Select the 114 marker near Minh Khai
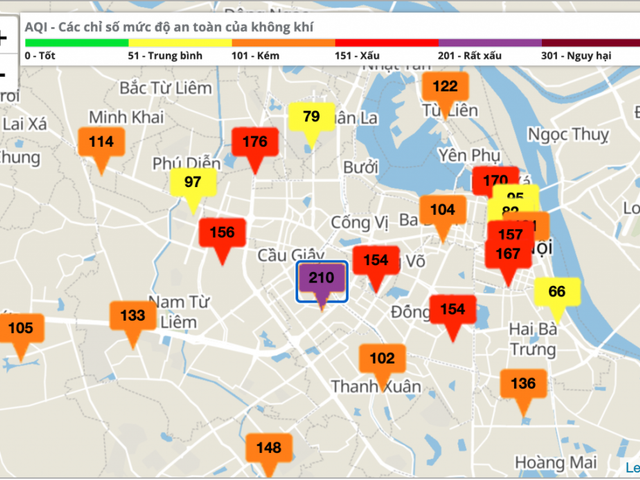640x480 pixels. (101, 143)
